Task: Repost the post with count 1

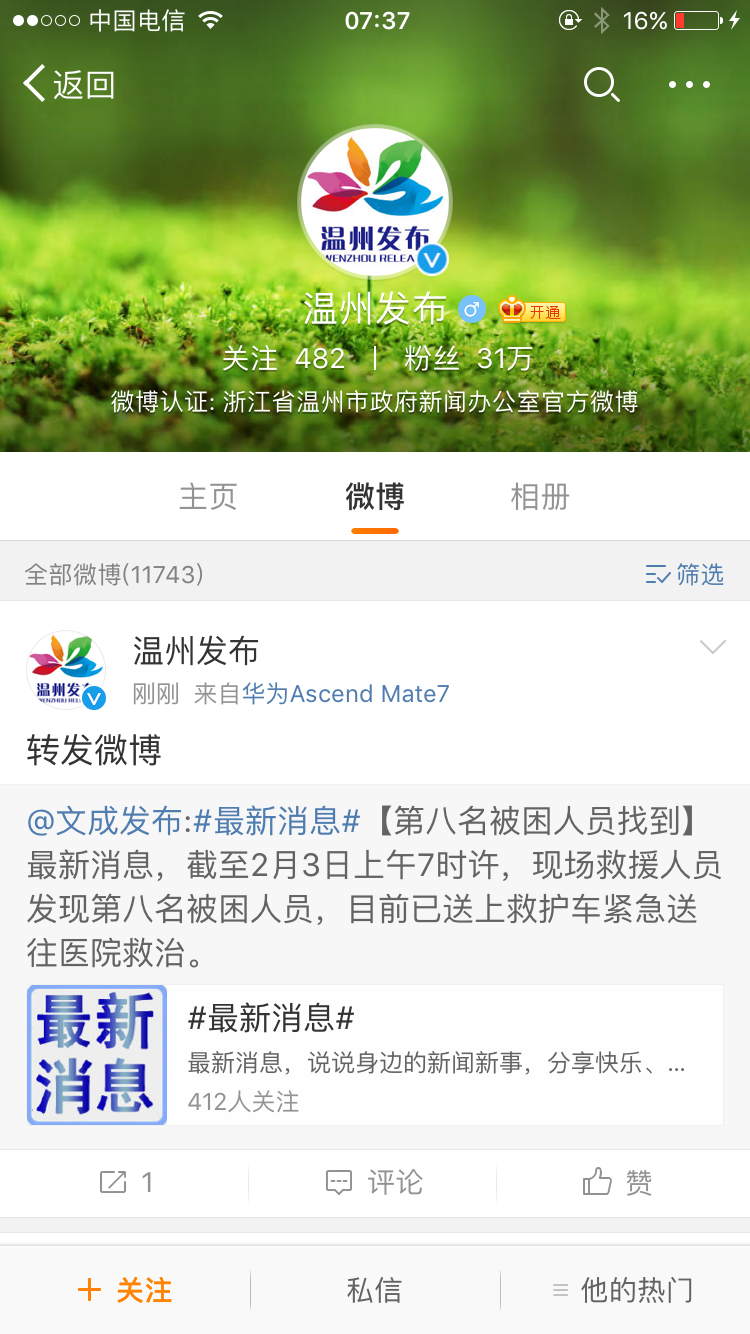Action: click(125, 1183)
